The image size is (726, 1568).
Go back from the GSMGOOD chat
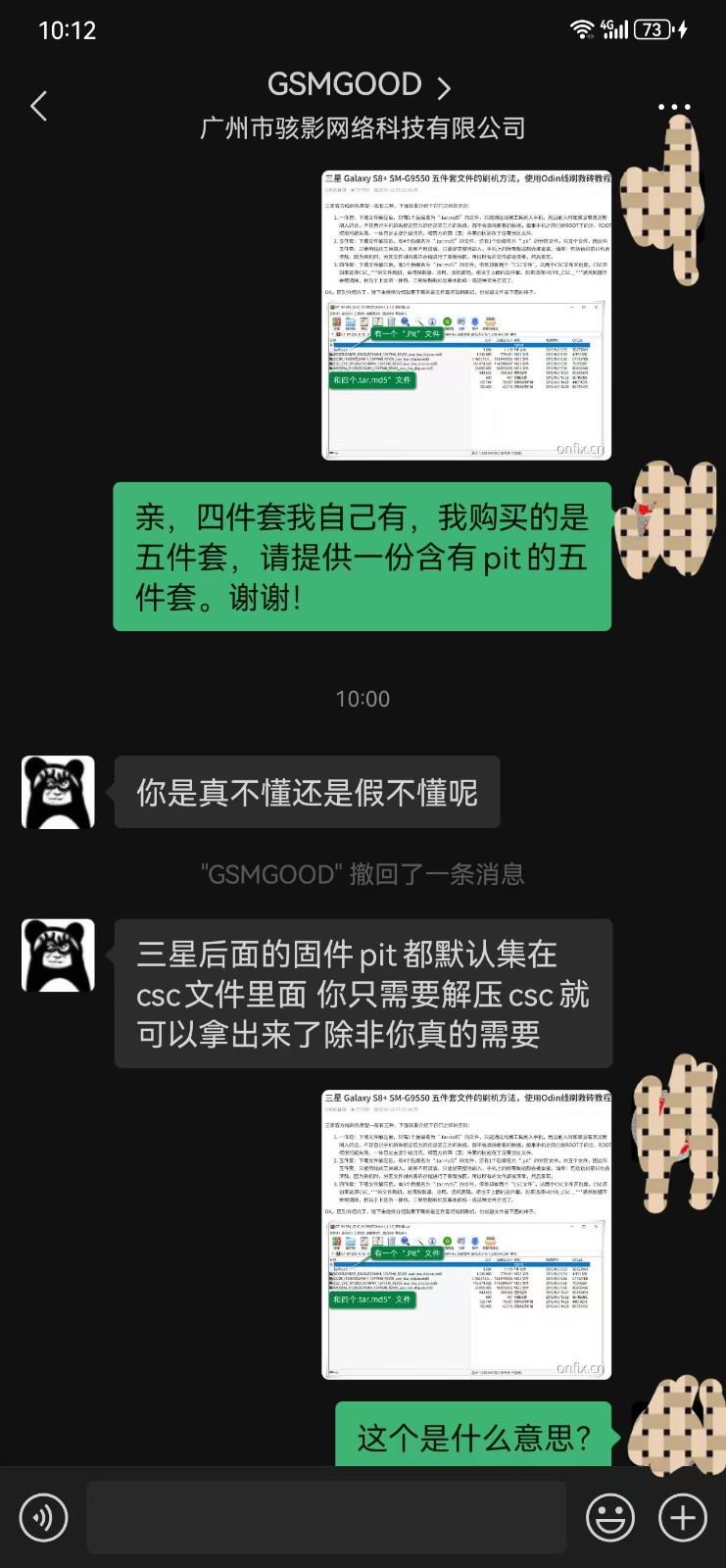point(39,106)
